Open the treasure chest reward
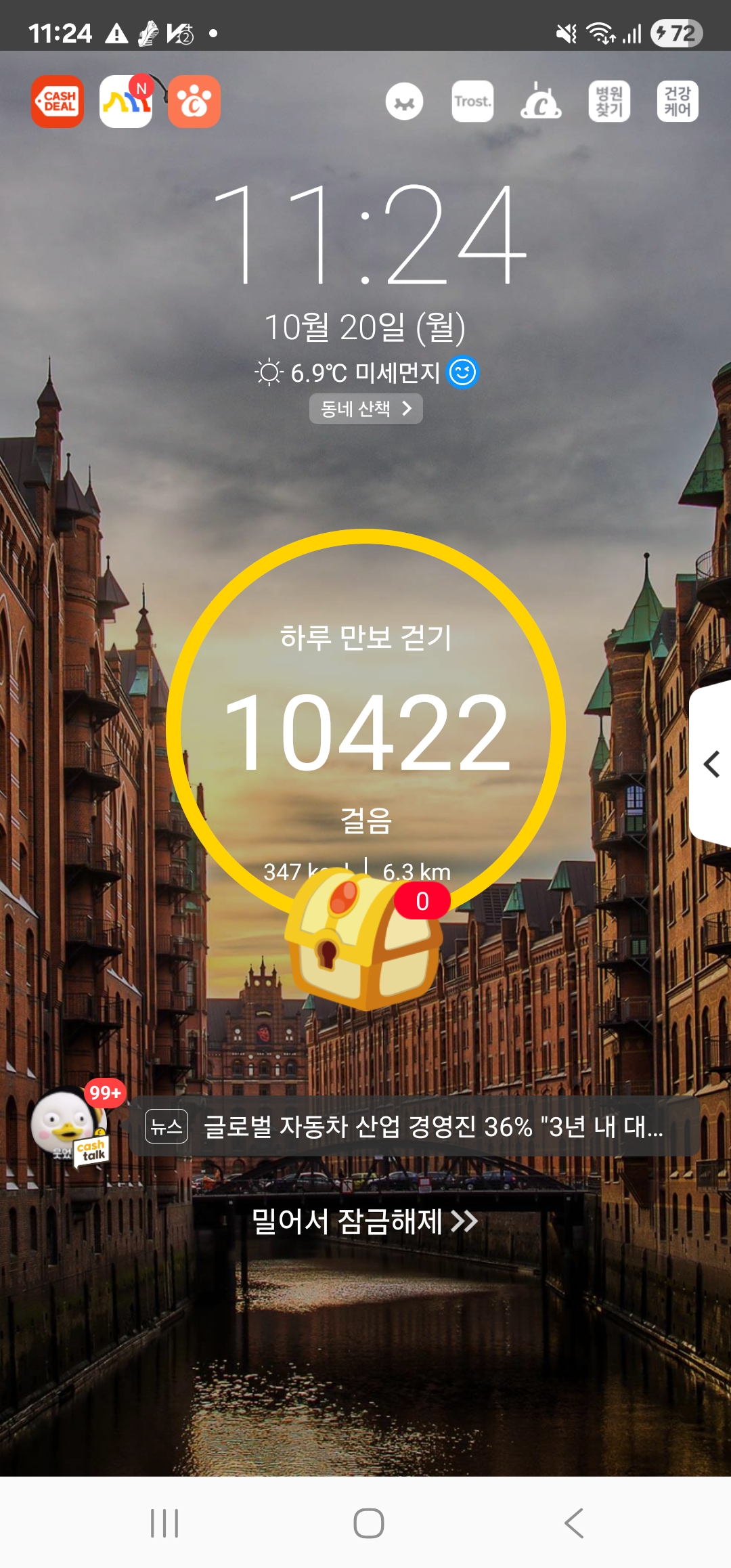The width and height of the screenshot is (731, 1568). 364,941
